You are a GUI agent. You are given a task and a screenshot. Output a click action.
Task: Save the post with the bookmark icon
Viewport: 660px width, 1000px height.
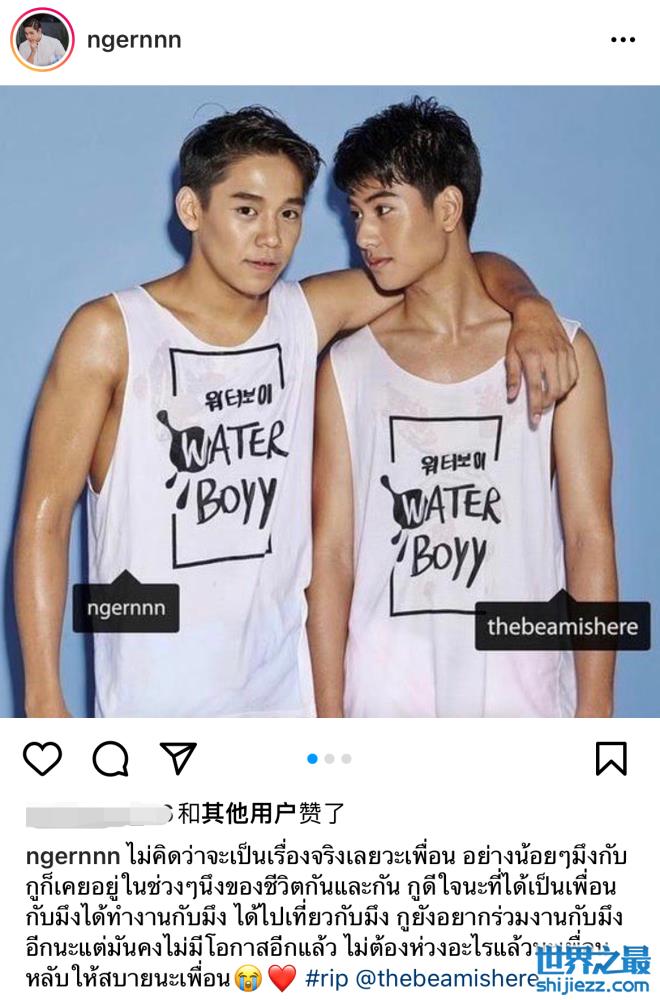(x=611, y=759)
